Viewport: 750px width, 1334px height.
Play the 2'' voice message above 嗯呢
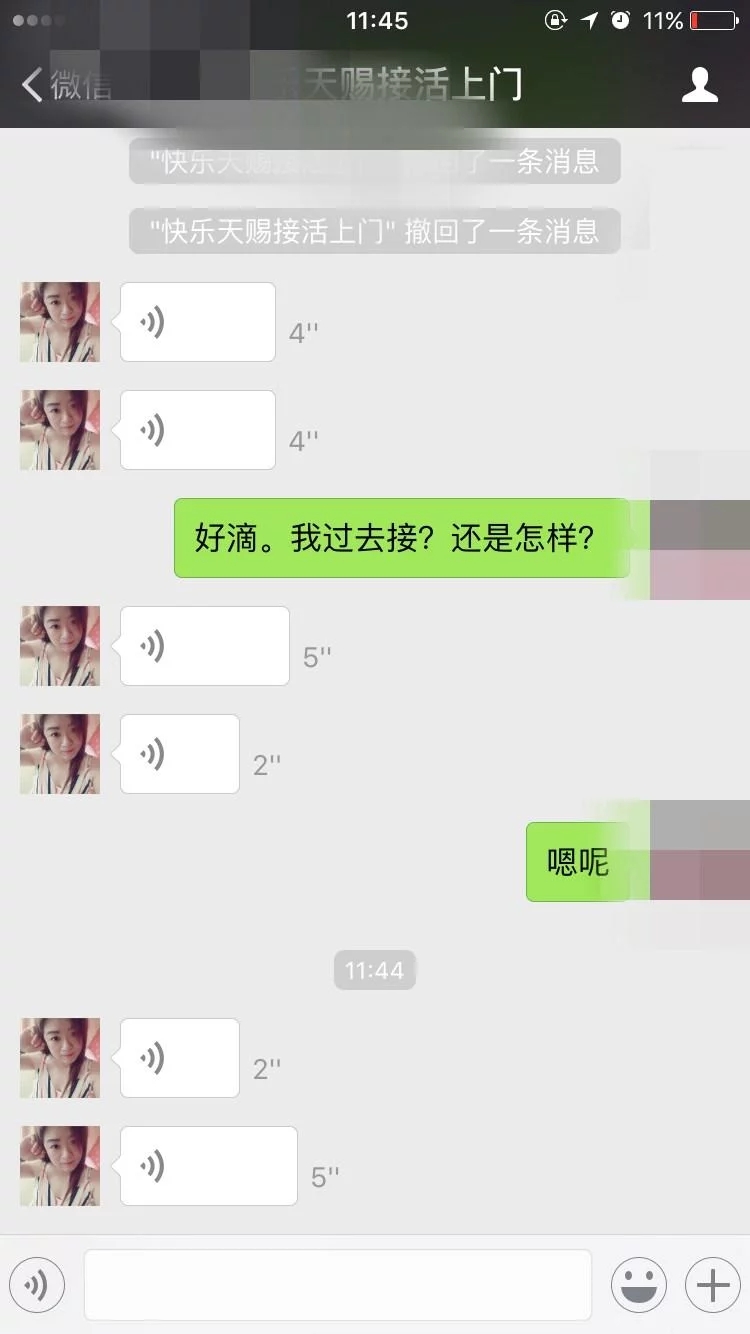(x=179, y=753)
